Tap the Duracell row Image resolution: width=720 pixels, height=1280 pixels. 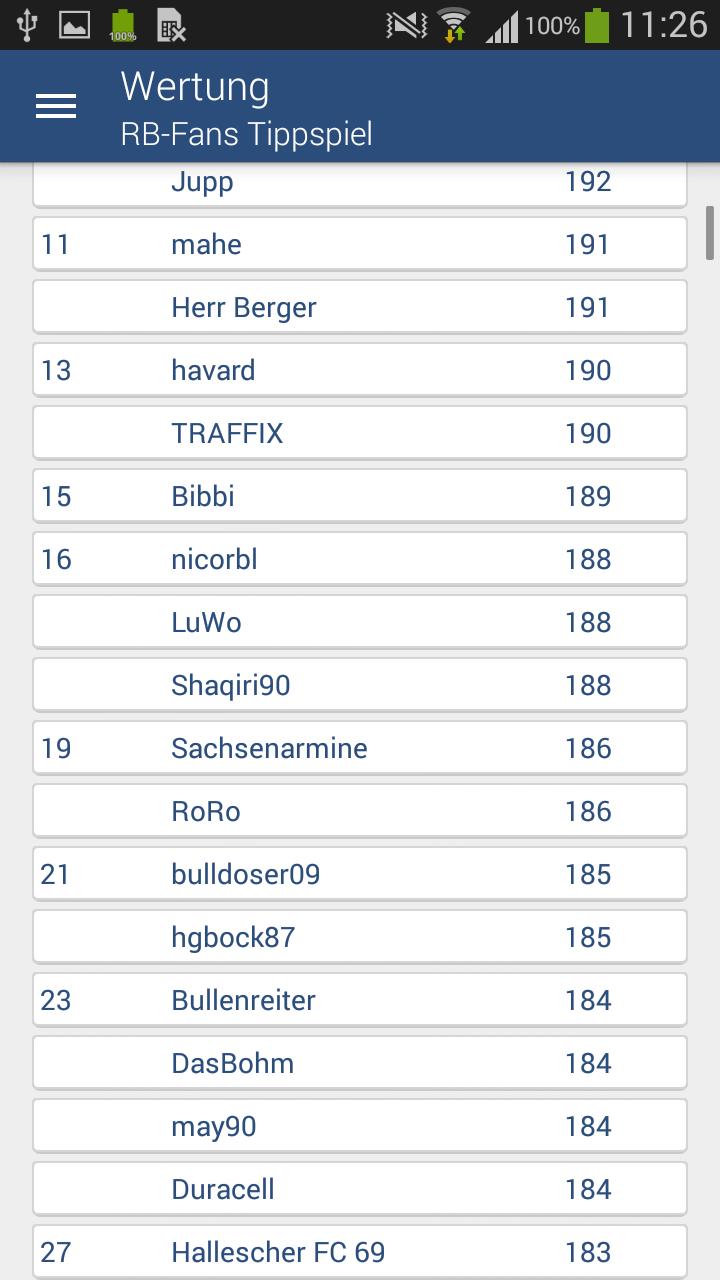pos(360,1189)
